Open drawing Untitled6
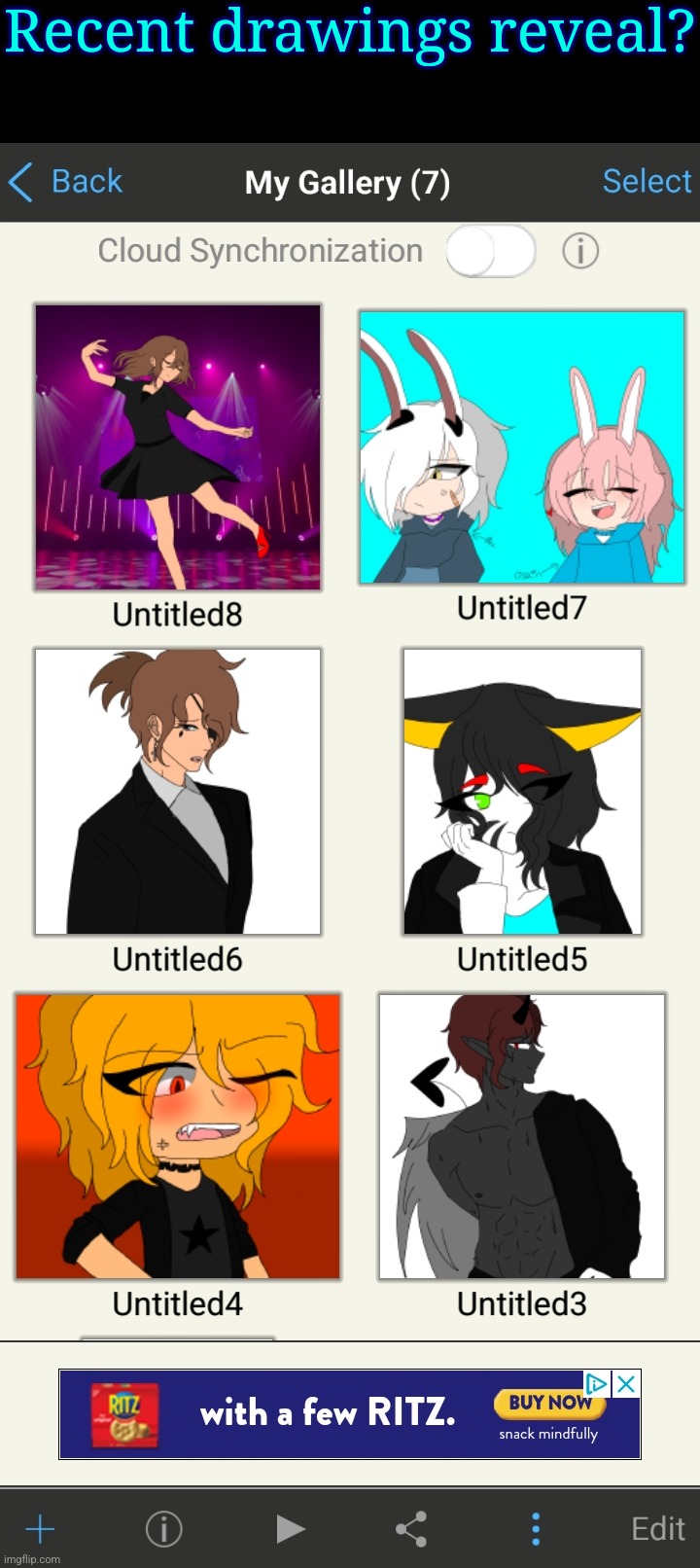Viewport: 700px width, 1568px height. (x=178, y=792)
